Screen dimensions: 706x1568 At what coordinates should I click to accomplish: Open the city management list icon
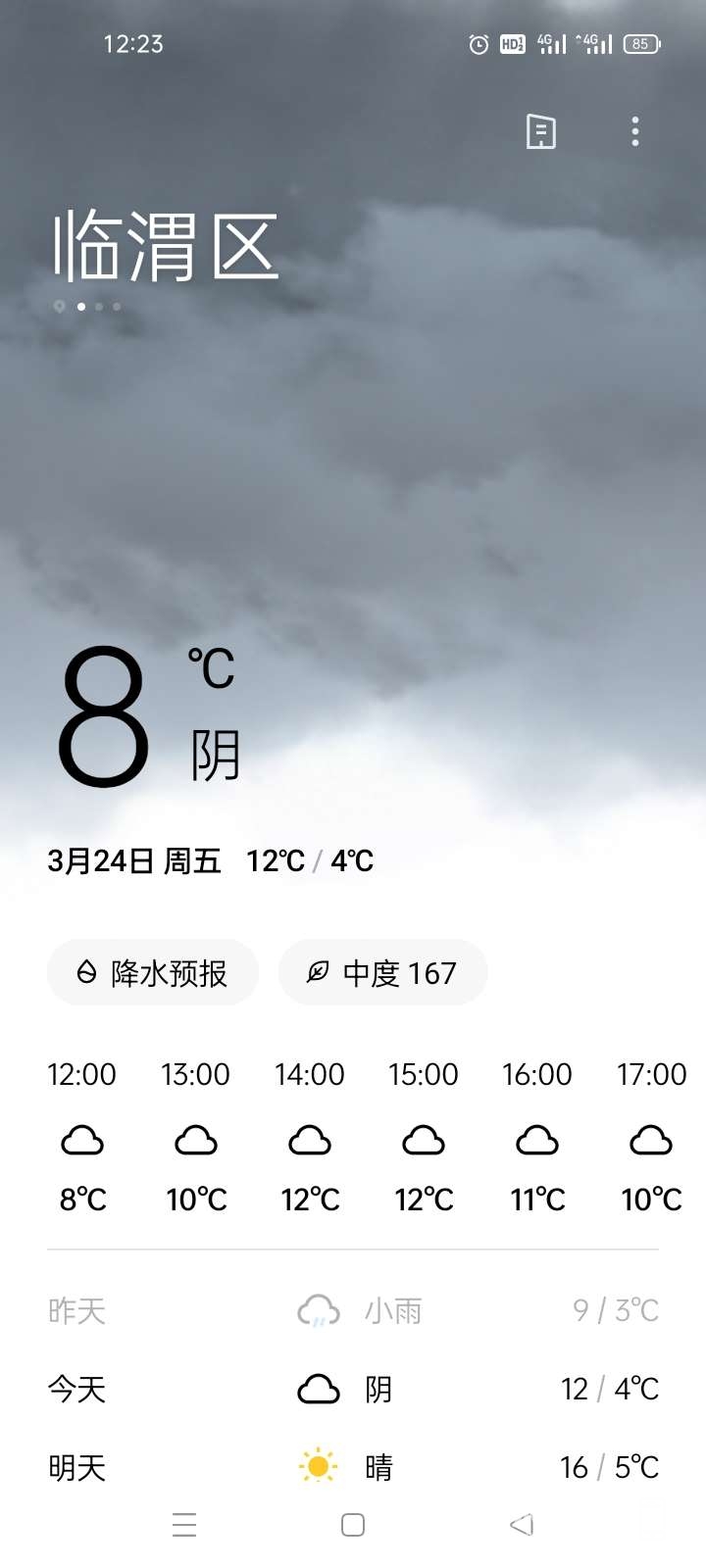(x=540, y=131)
